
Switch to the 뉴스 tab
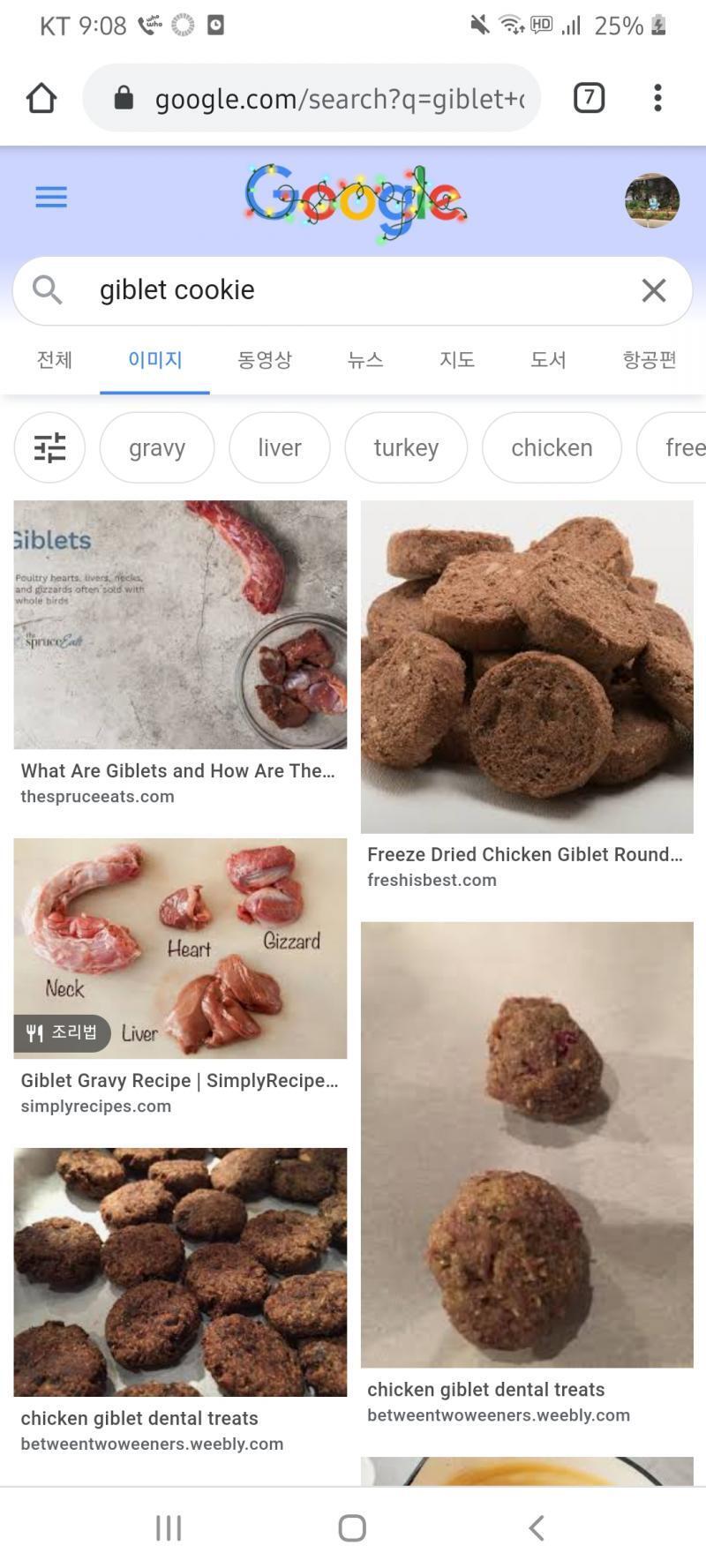(x=365, y=360)
